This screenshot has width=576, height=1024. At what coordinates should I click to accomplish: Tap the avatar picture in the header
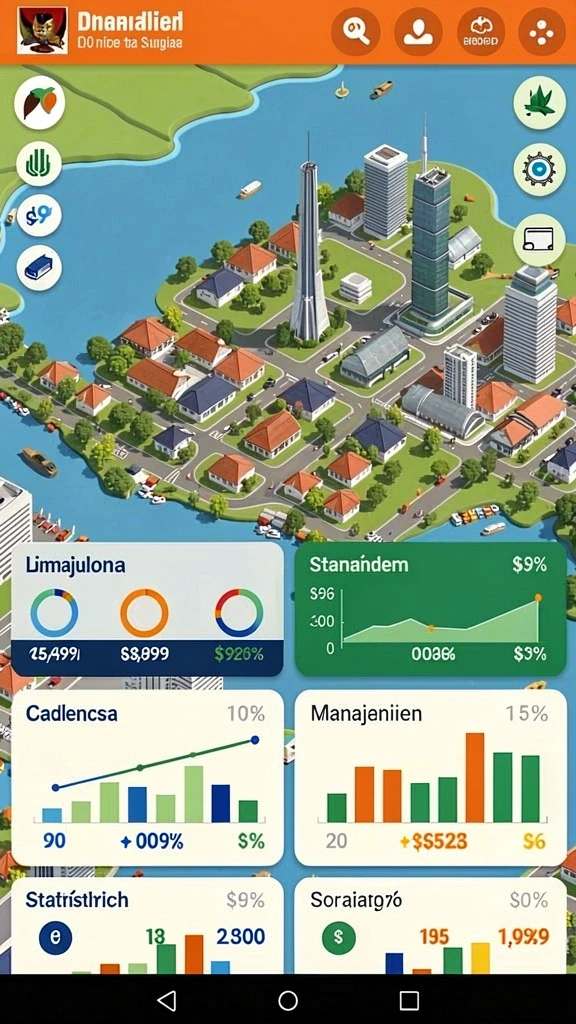coord(42,30)
